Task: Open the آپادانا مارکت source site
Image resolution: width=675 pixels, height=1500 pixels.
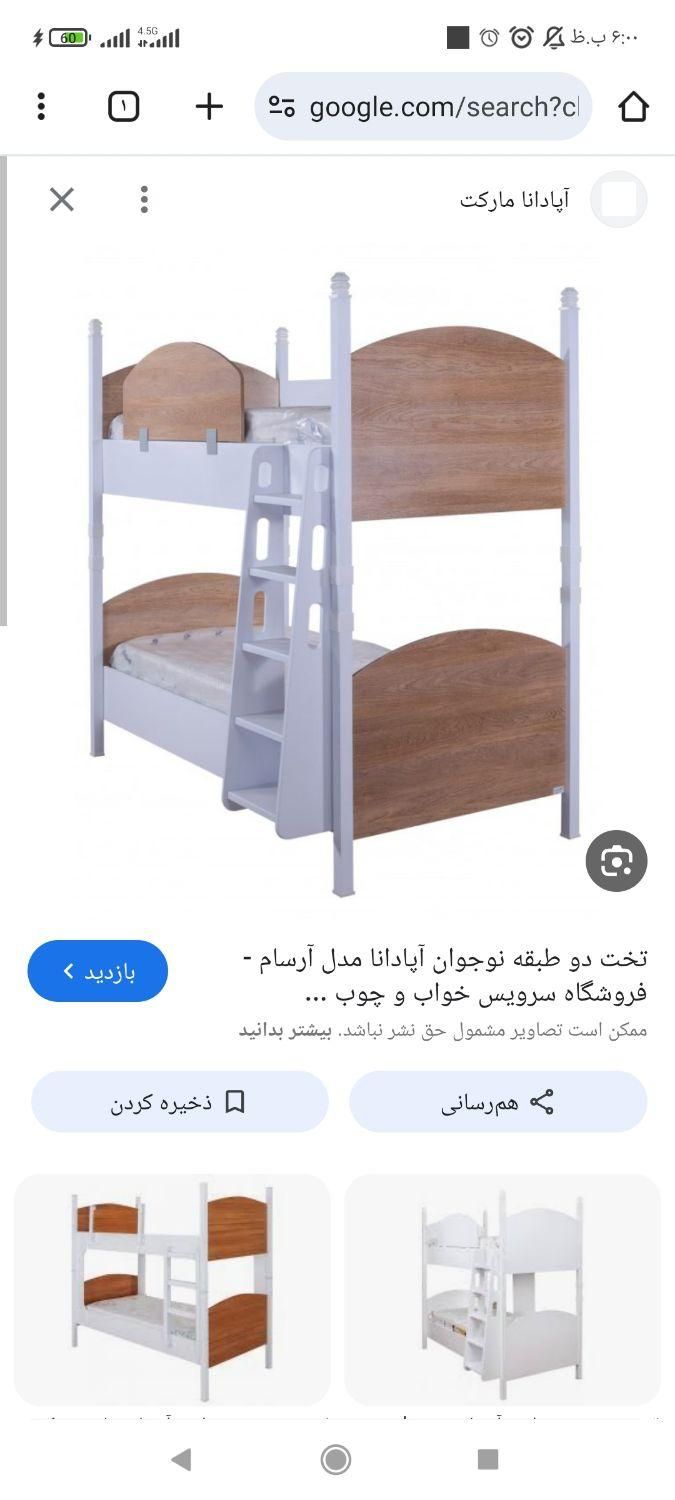Action: pos(515,200)
